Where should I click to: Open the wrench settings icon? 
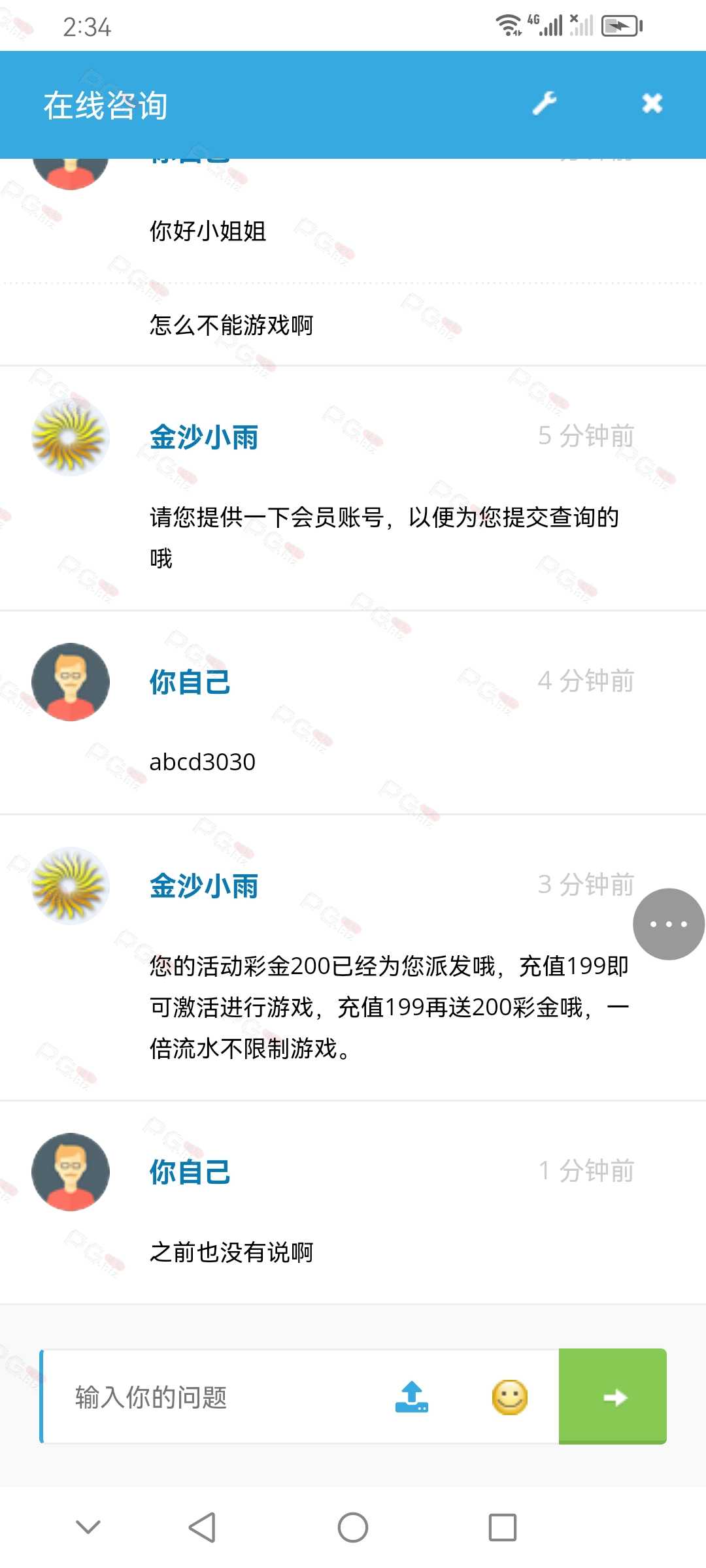click(544, 103)
